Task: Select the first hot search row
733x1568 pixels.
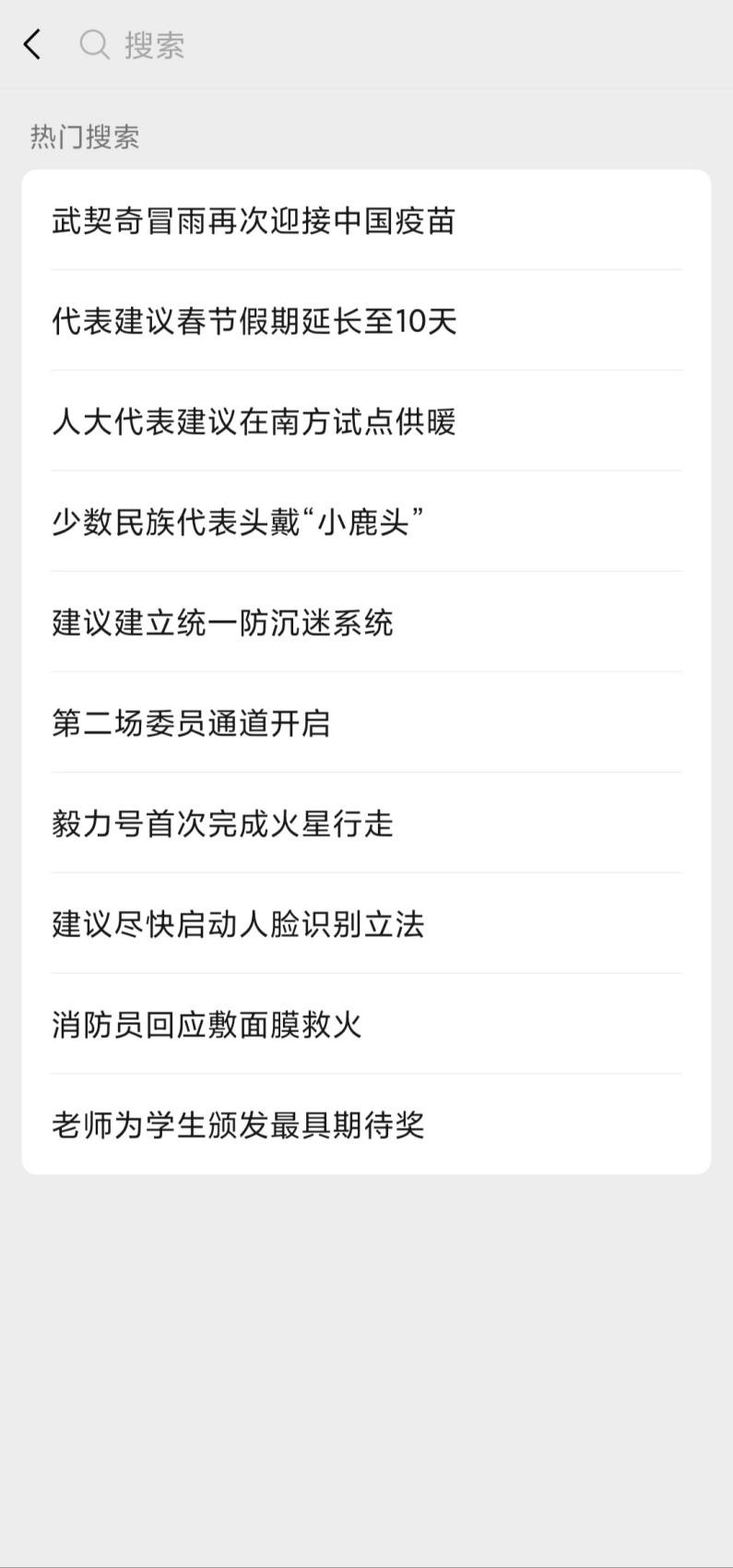Action: point(255,221)
